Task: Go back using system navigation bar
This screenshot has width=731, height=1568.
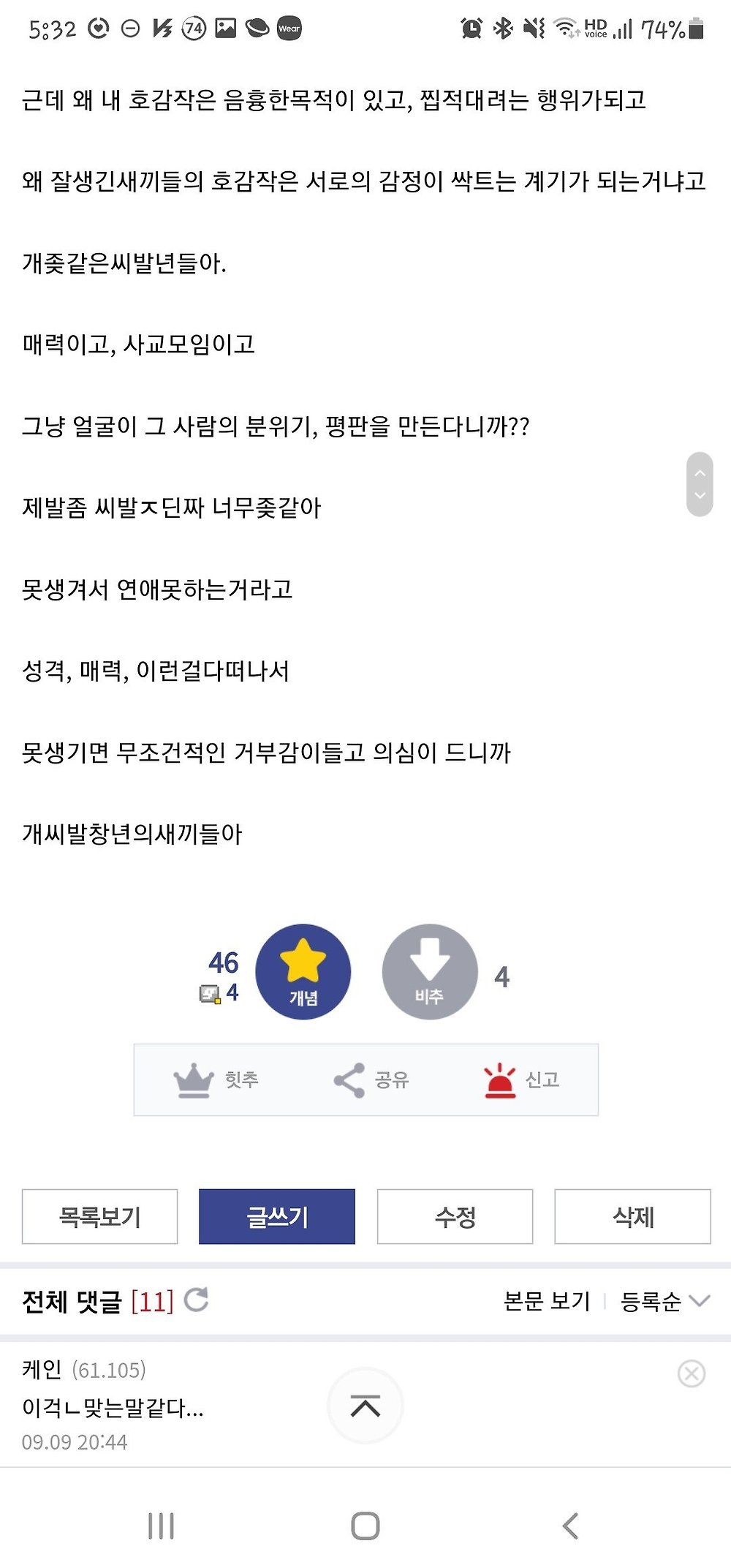Action: tap(570, 1526)
